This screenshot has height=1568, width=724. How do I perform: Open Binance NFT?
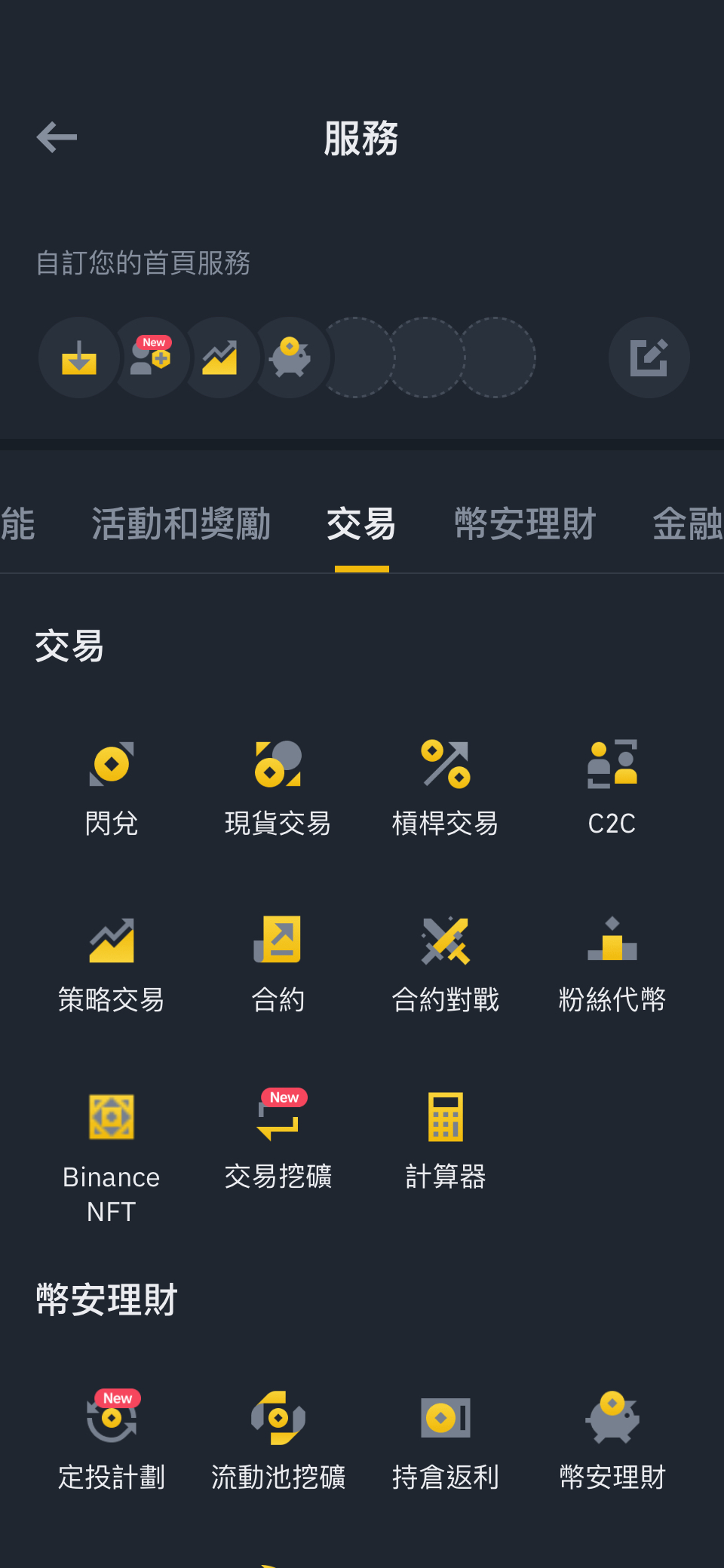point(112,1158)
